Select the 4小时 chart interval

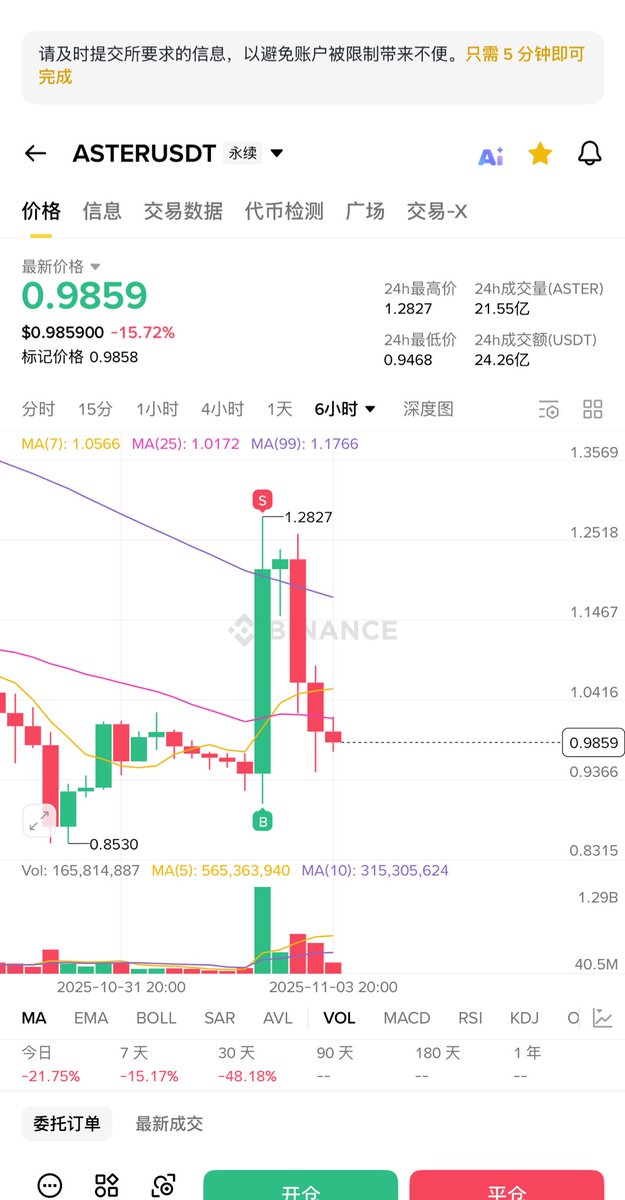point(222,409)
